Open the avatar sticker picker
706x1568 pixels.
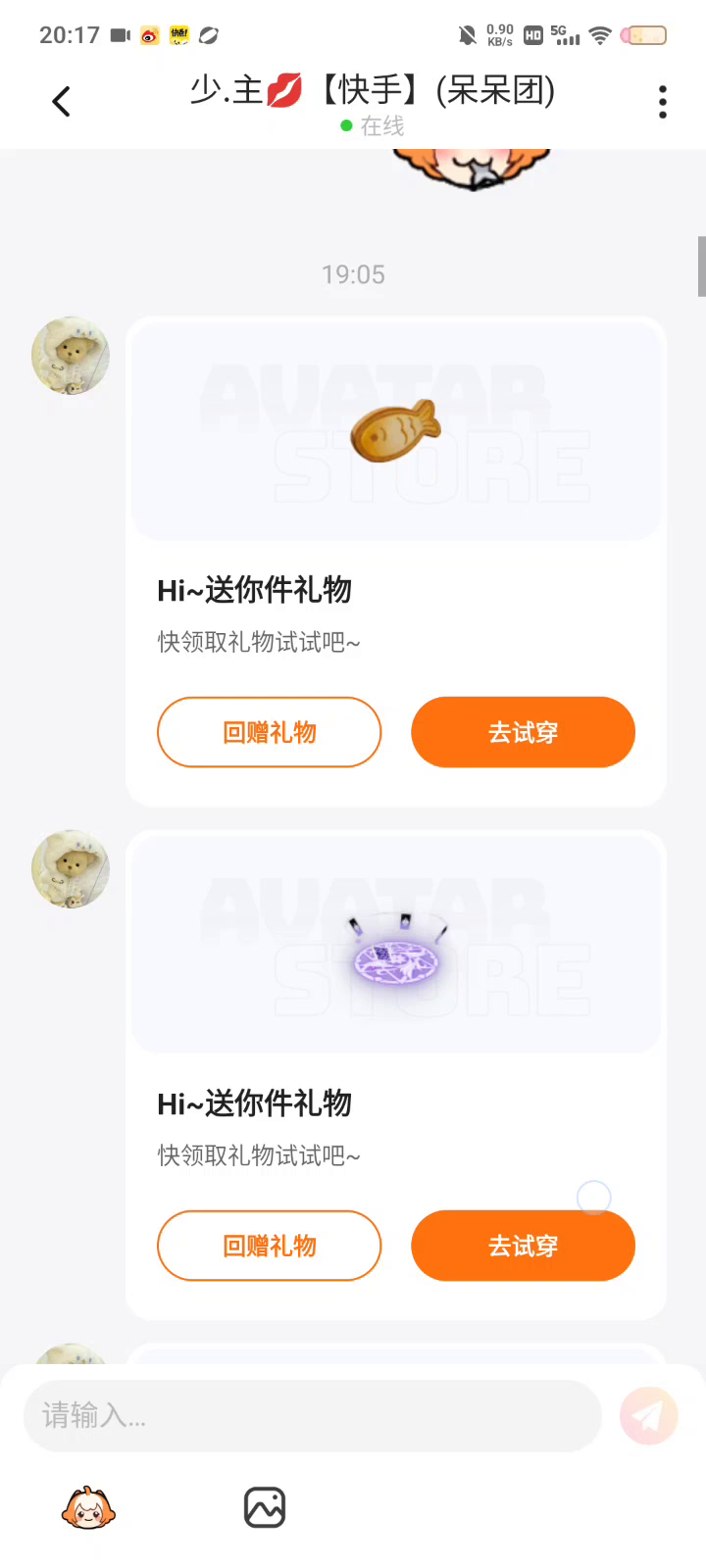88,1507
